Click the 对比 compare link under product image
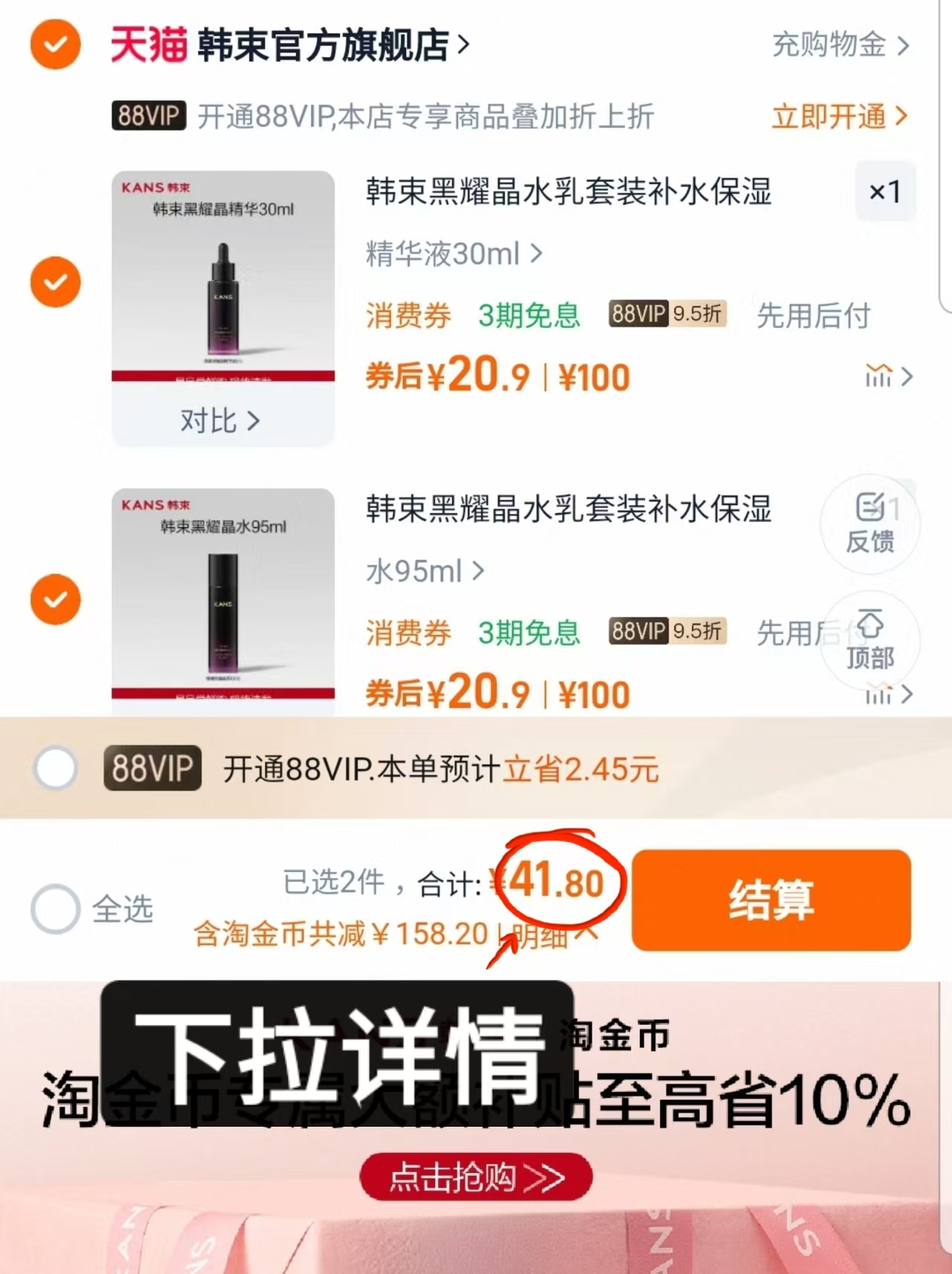 219,420
